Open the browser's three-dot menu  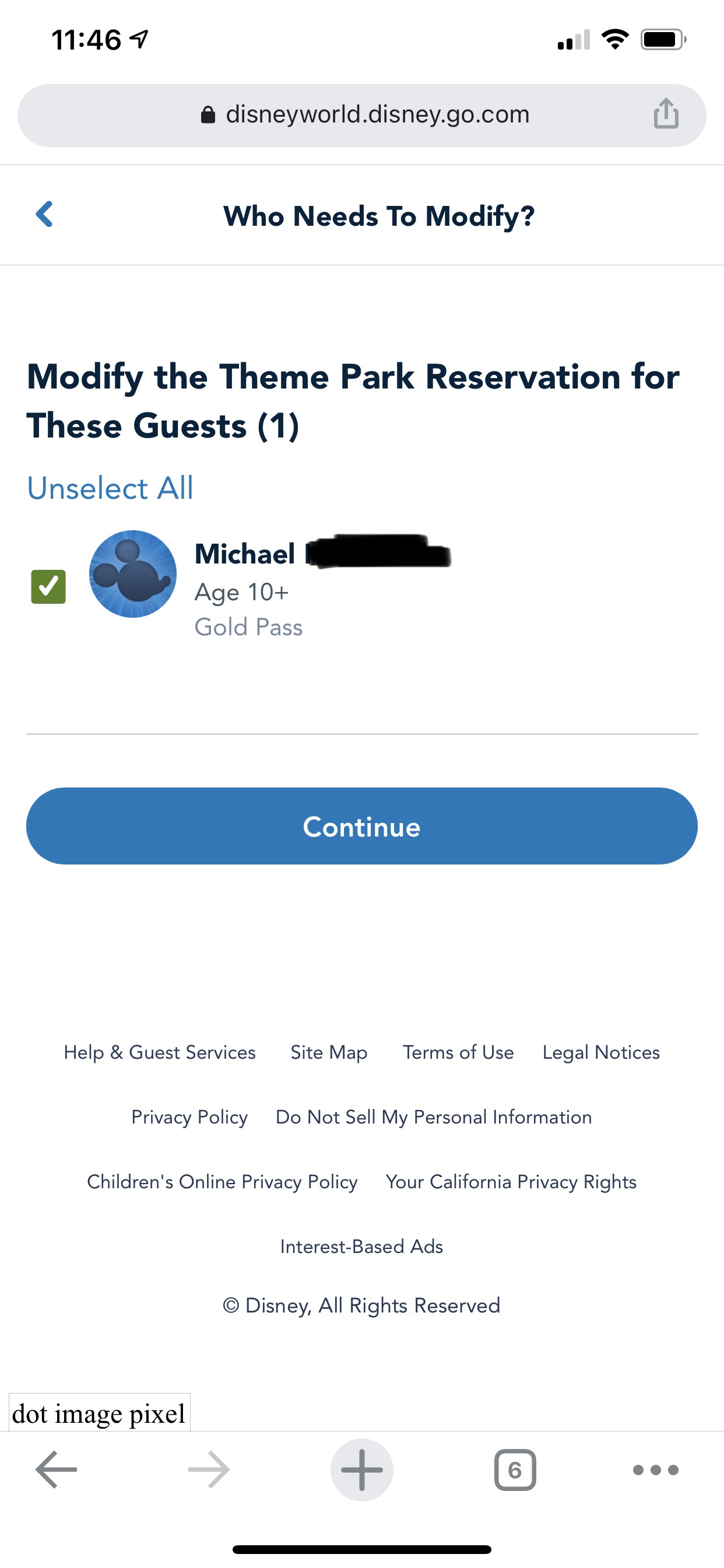click(x=655, y=1469)
